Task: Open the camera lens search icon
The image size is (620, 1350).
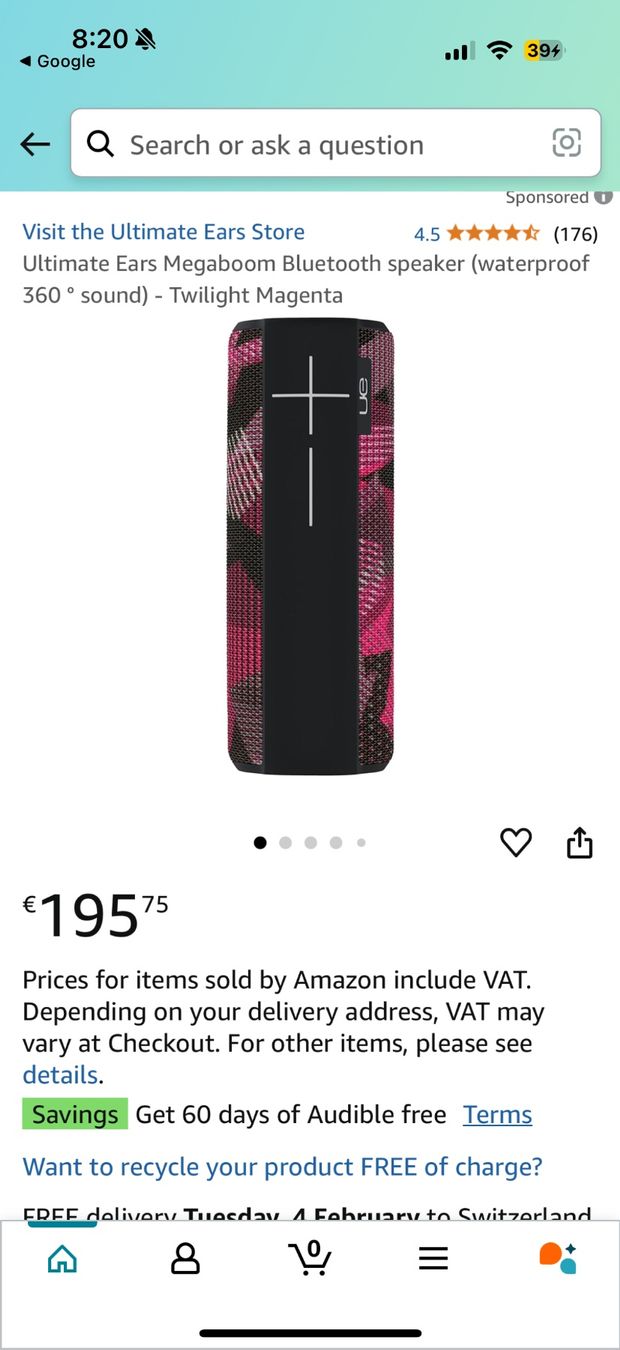Action: point(567,144)
